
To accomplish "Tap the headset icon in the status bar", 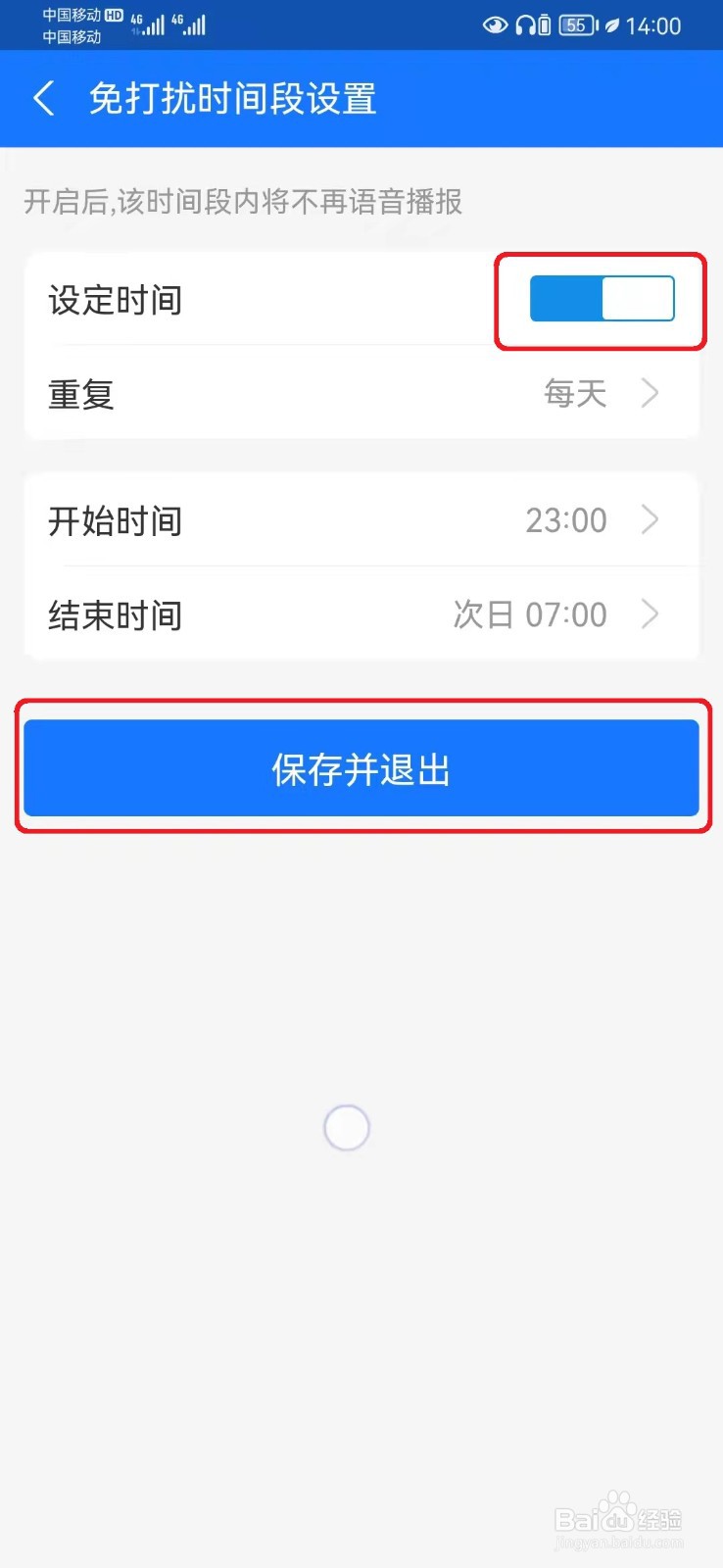I will (x=525, y=26).
